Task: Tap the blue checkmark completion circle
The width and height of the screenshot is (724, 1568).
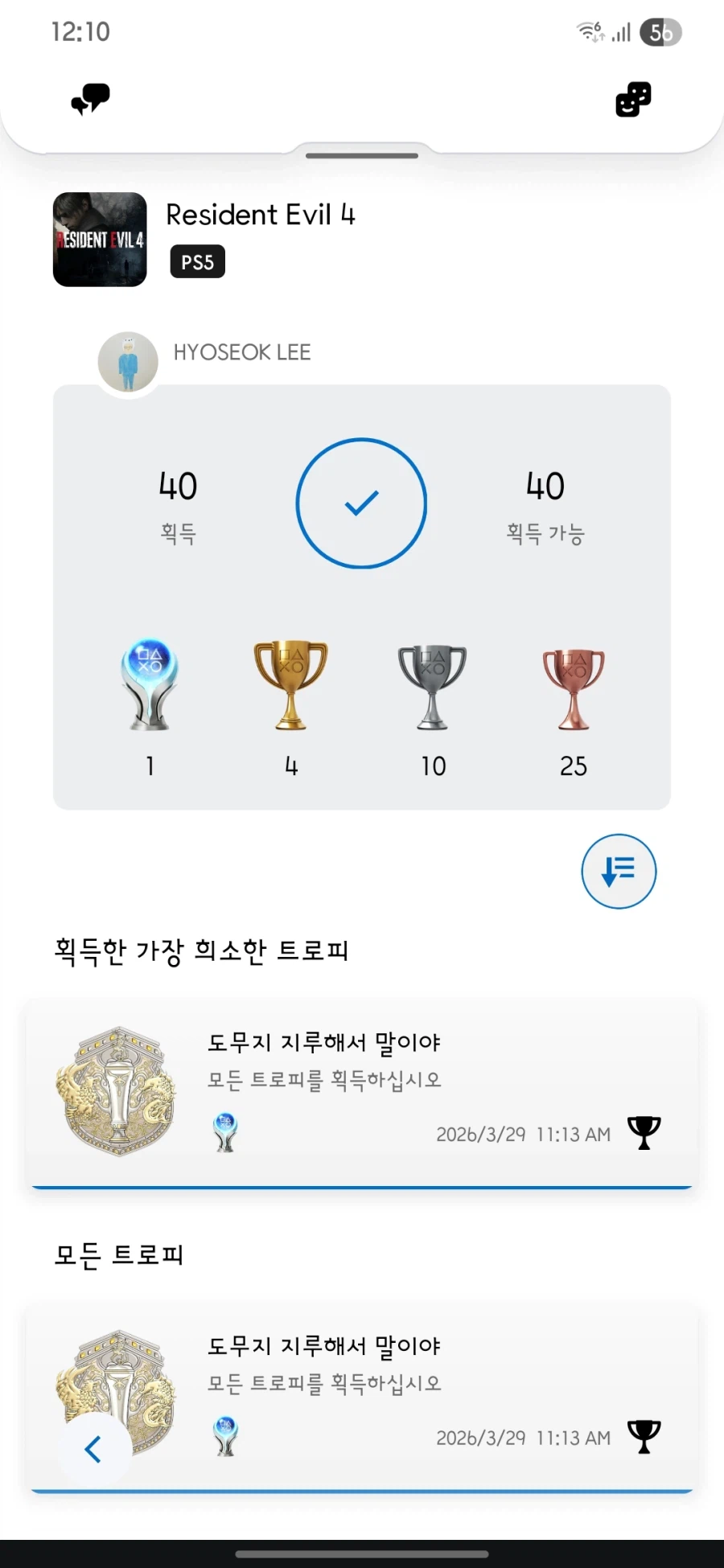Action: pos(362,503)
